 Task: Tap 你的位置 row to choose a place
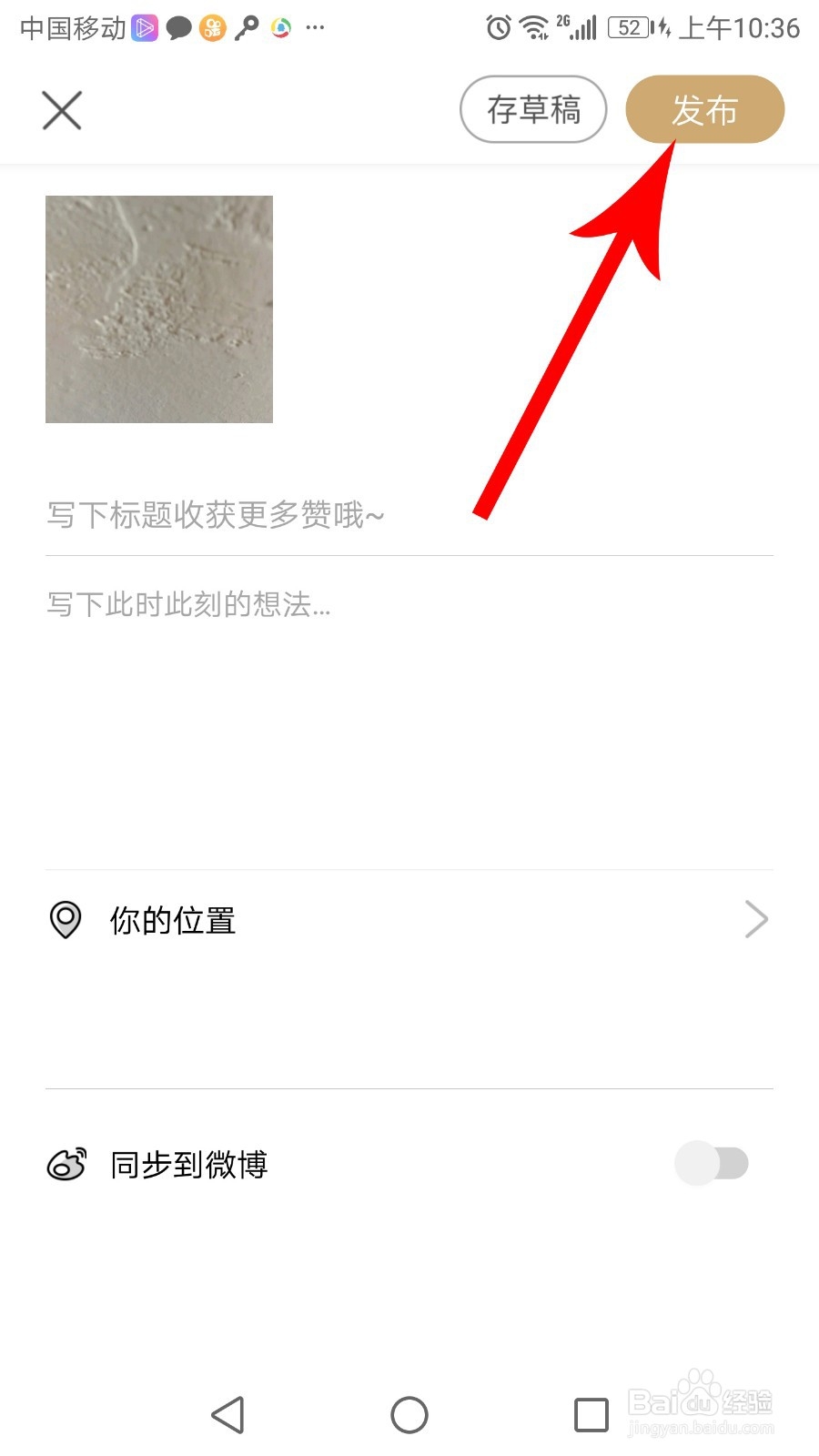click(173, 919)
